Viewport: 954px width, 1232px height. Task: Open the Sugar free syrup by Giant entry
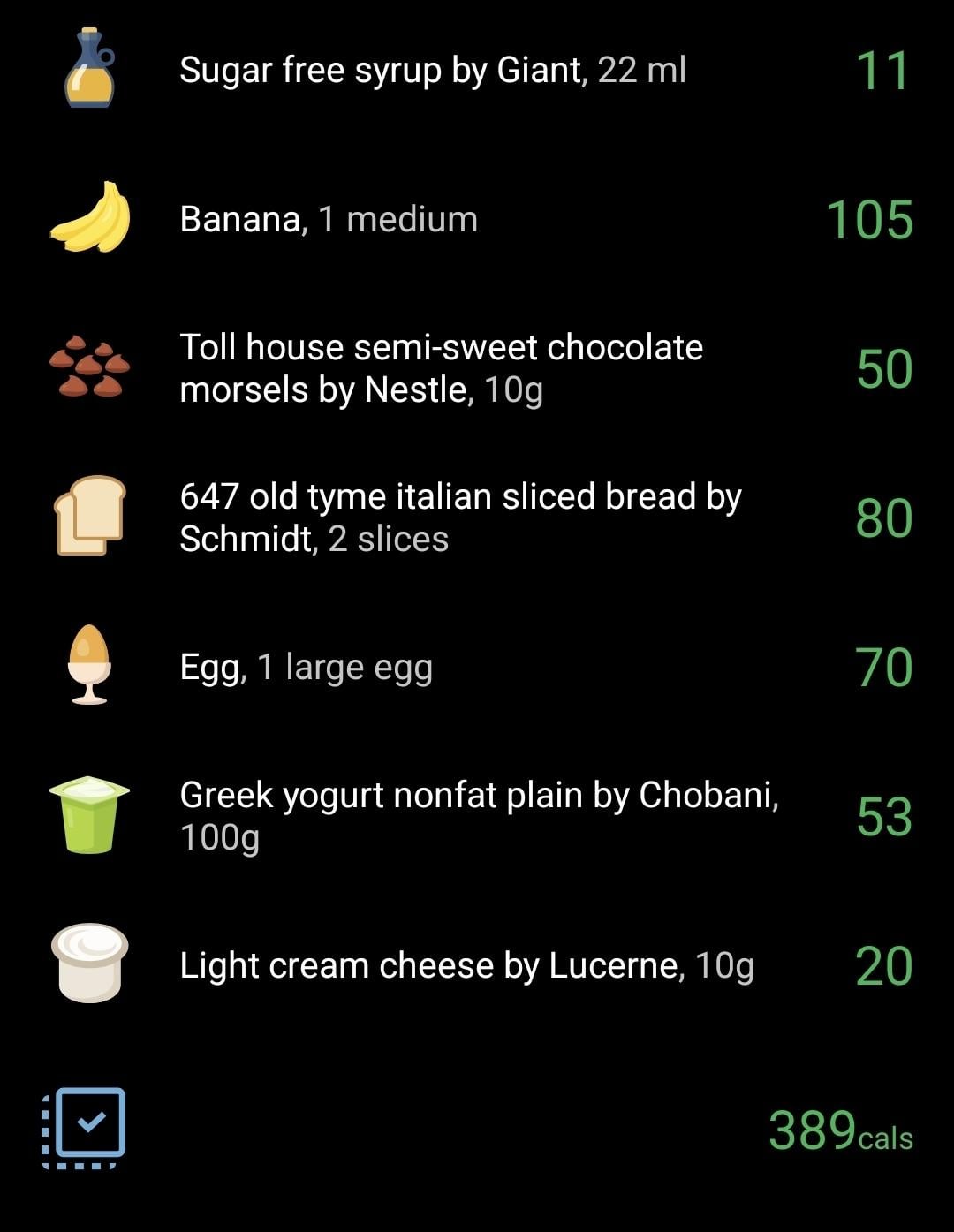(432, 71)
